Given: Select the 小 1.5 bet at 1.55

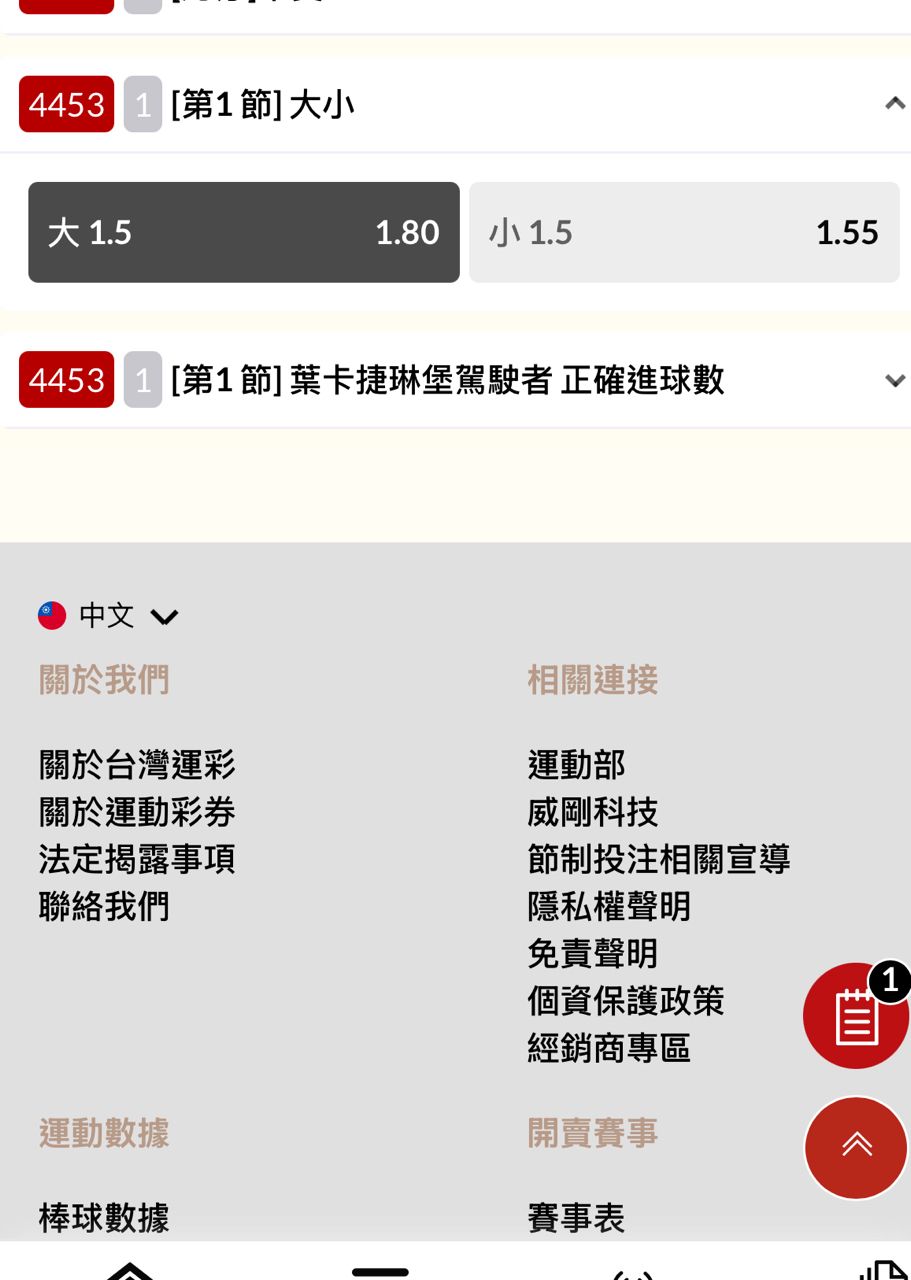Looking at the screenshot, I should point(684,232).
